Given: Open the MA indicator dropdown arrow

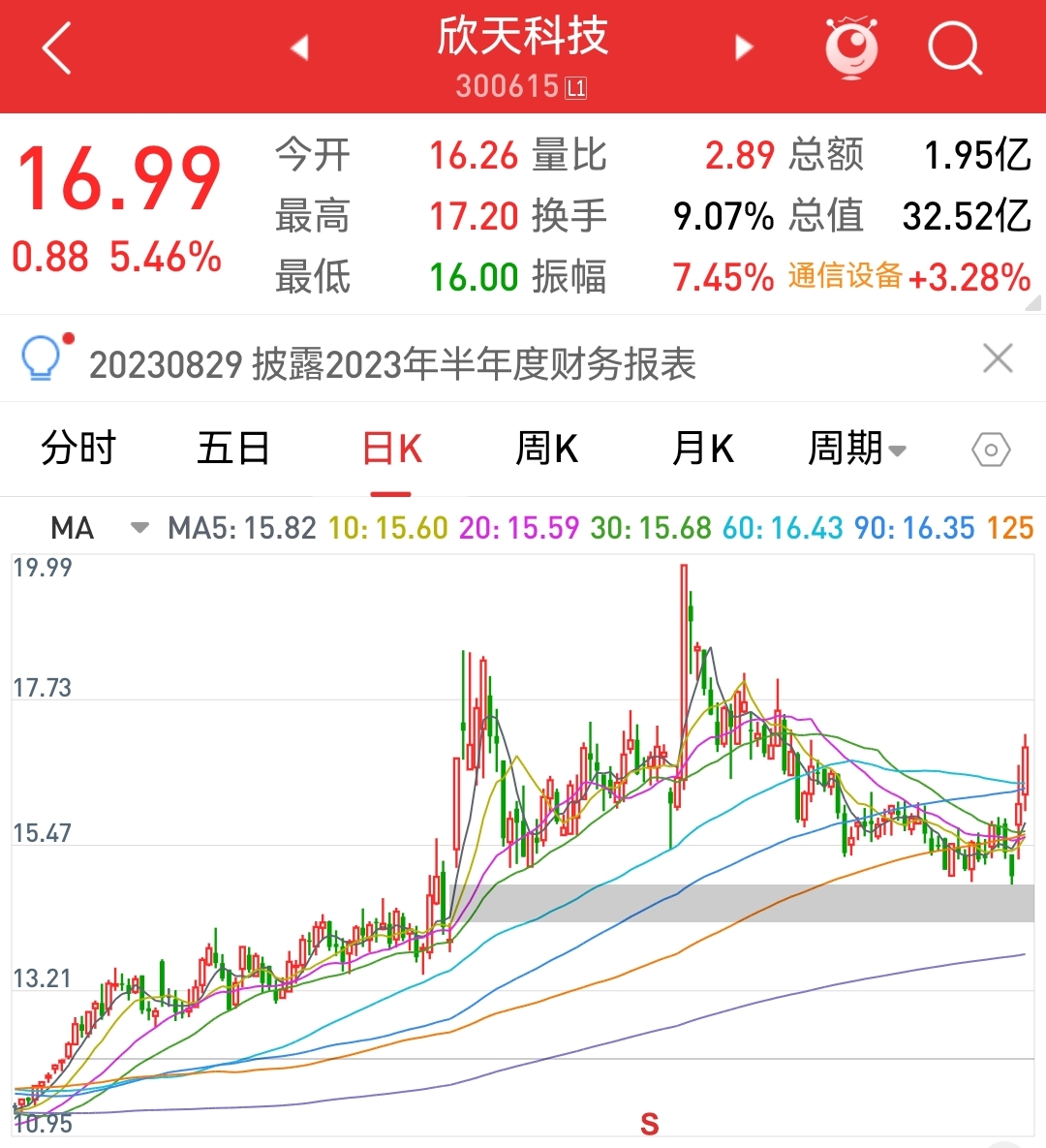Looking at the screenshot, I should [138, 528].
